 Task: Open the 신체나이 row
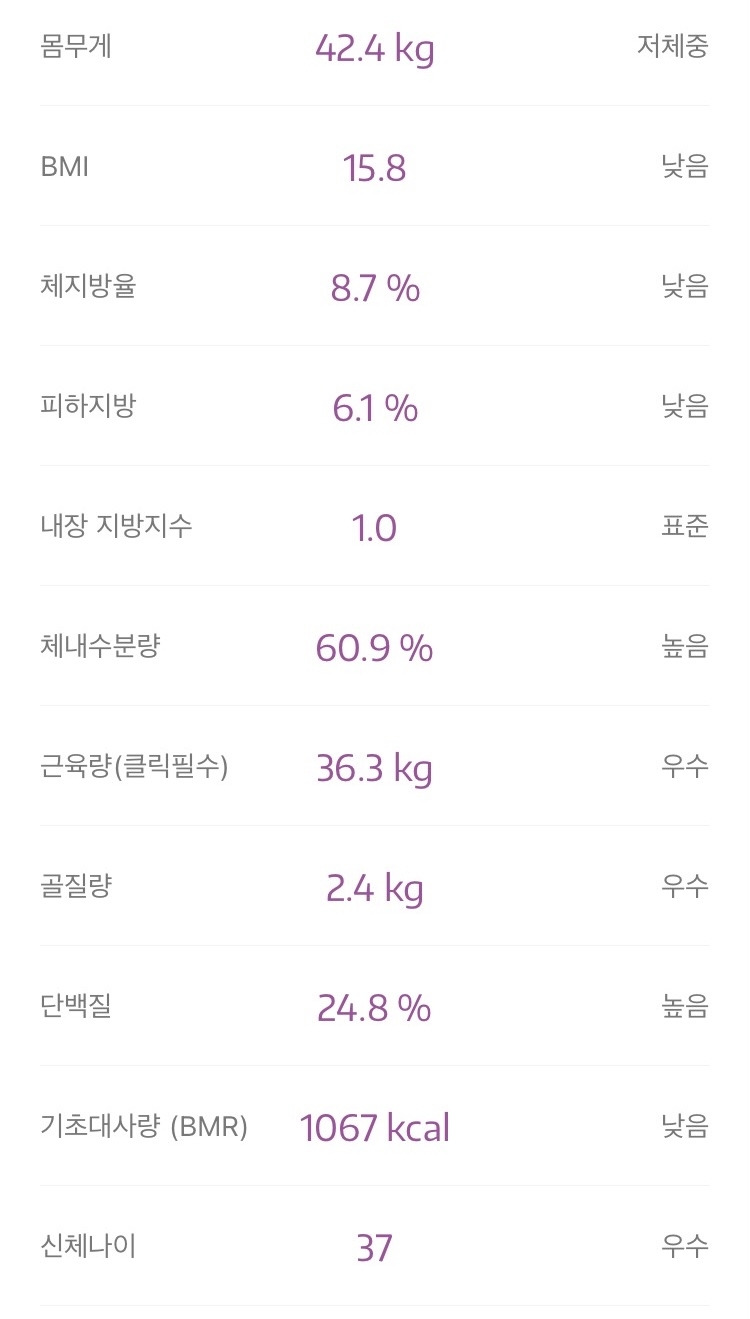[x=375, y=1246]
